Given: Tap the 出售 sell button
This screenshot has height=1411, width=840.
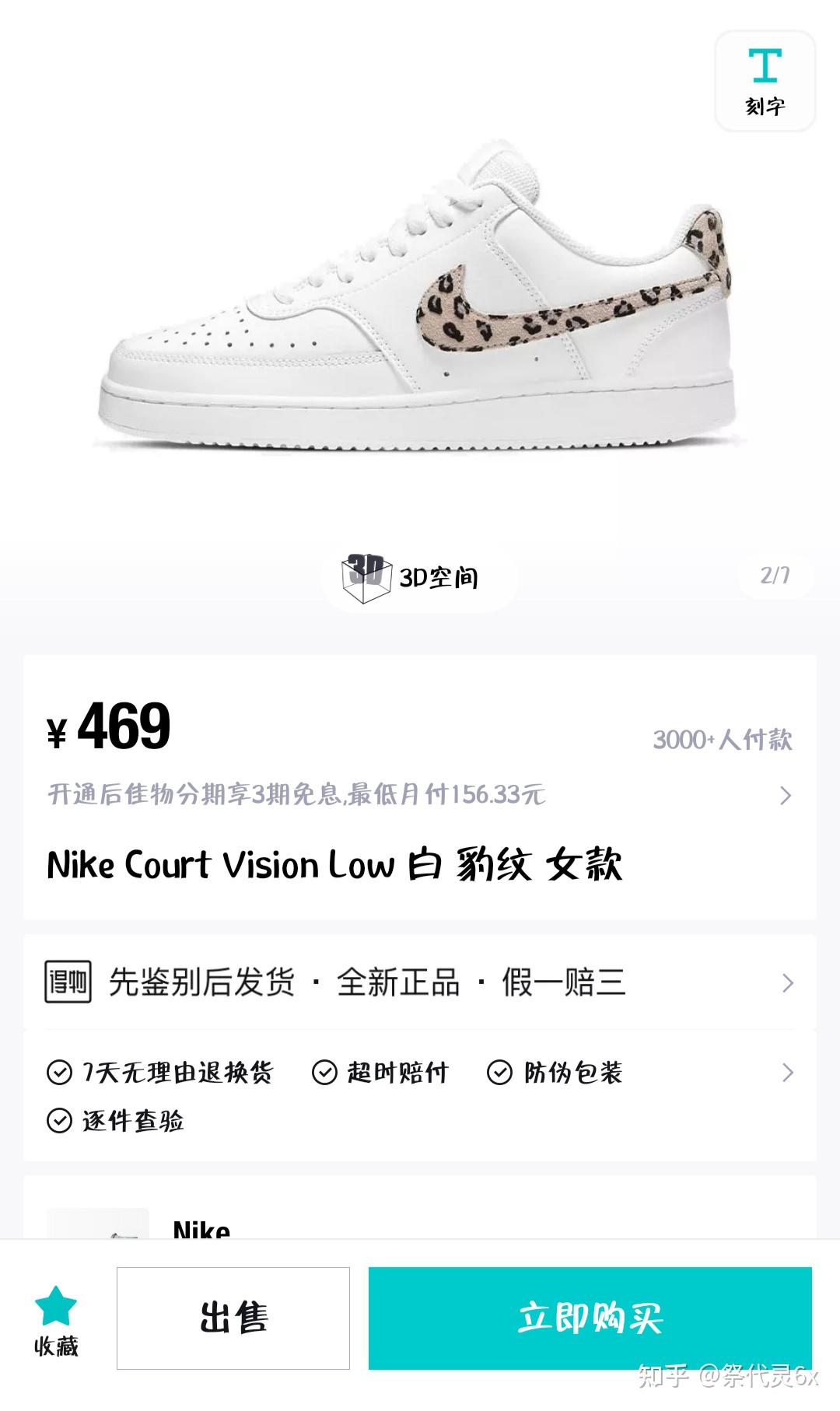Looking at the screenshot, I should 233,1318.
